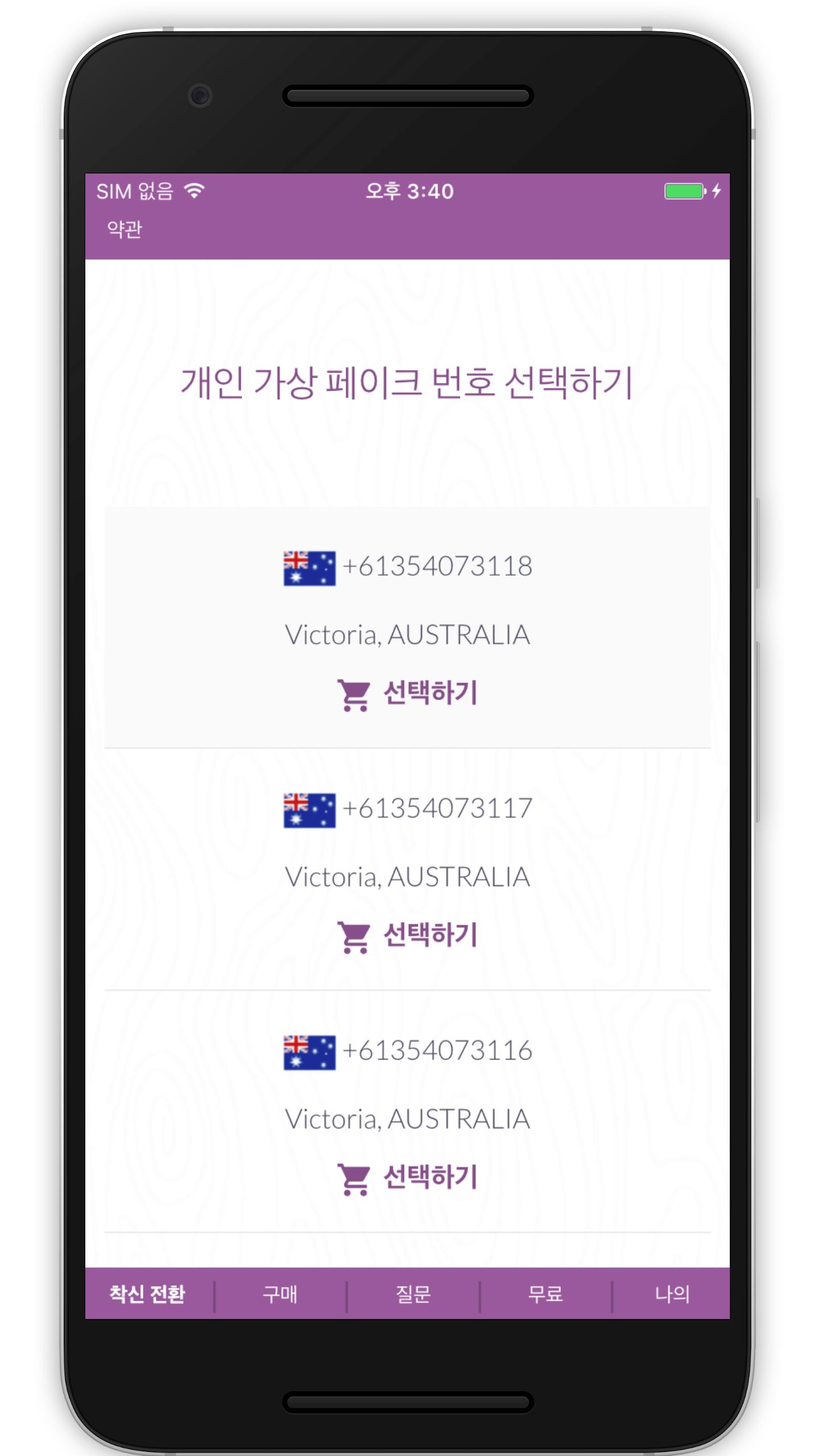
Task: Open the 나의 tab
Action: tap(672, 1294)
